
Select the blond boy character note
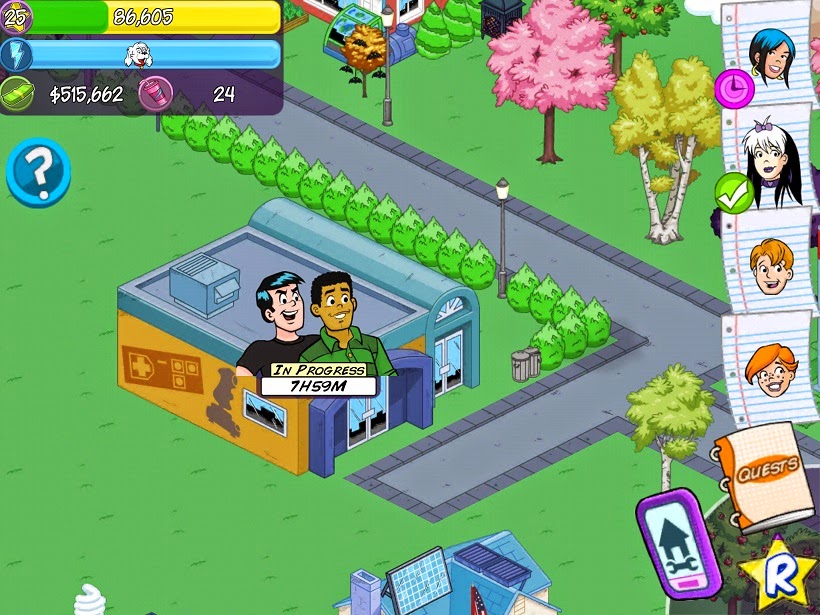[x=771, y=265]
